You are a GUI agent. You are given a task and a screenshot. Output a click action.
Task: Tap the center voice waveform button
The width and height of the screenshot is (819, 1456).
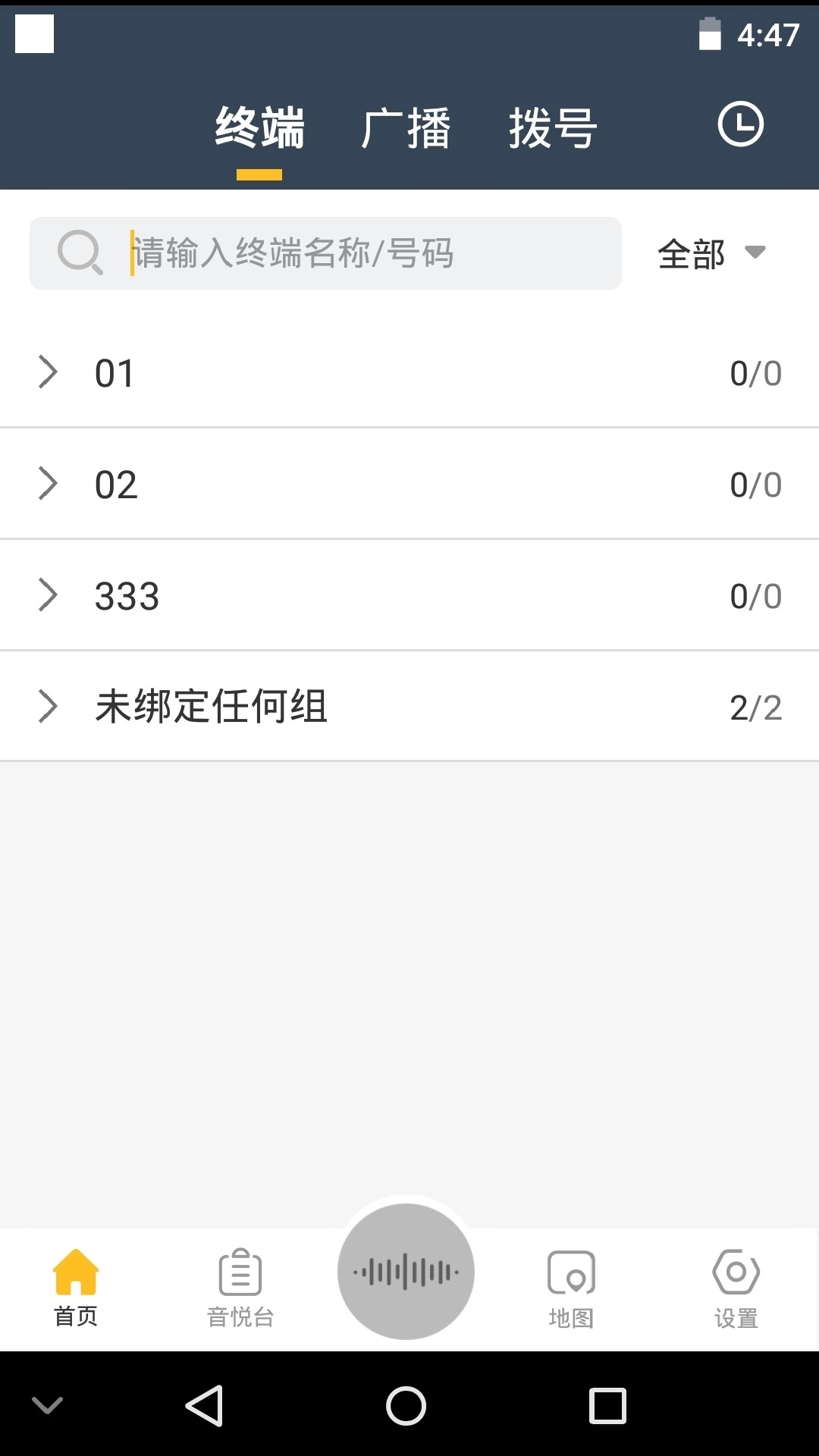click(x=406, y=1272)
